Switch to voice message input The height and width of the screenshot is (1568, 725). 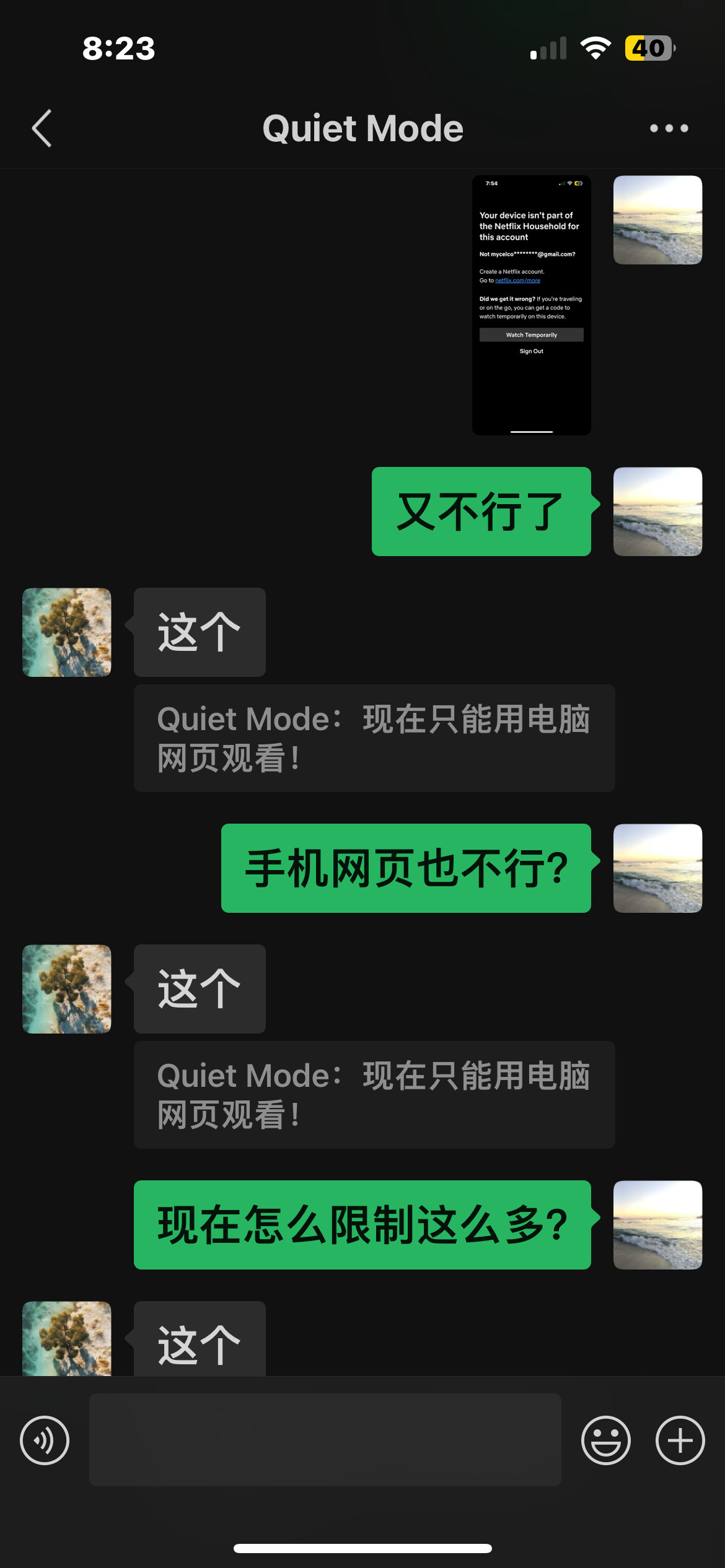[45, 1440]
